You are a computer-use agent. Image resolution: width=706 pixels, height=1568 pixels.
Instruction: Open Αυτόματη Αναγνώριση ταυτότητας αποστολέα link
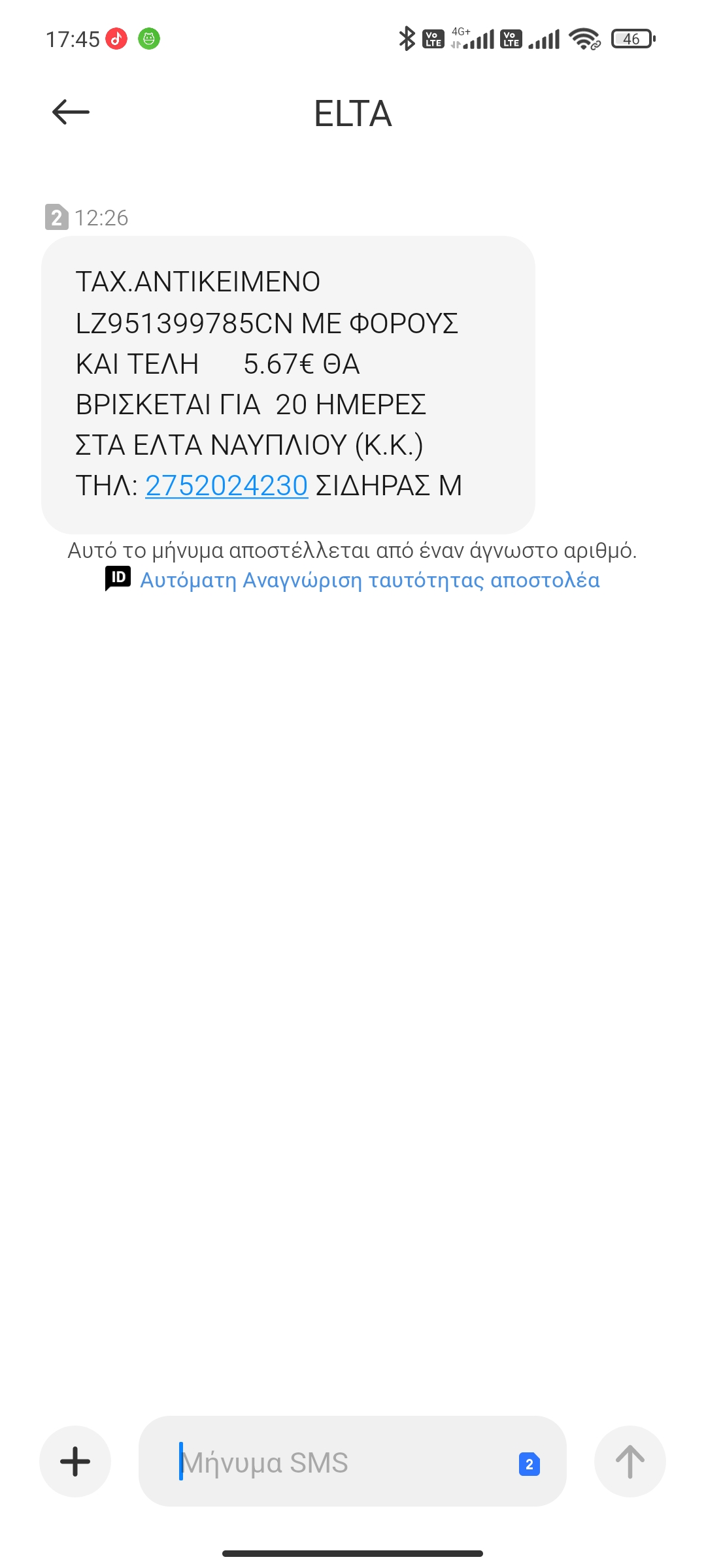click(369, 580)
